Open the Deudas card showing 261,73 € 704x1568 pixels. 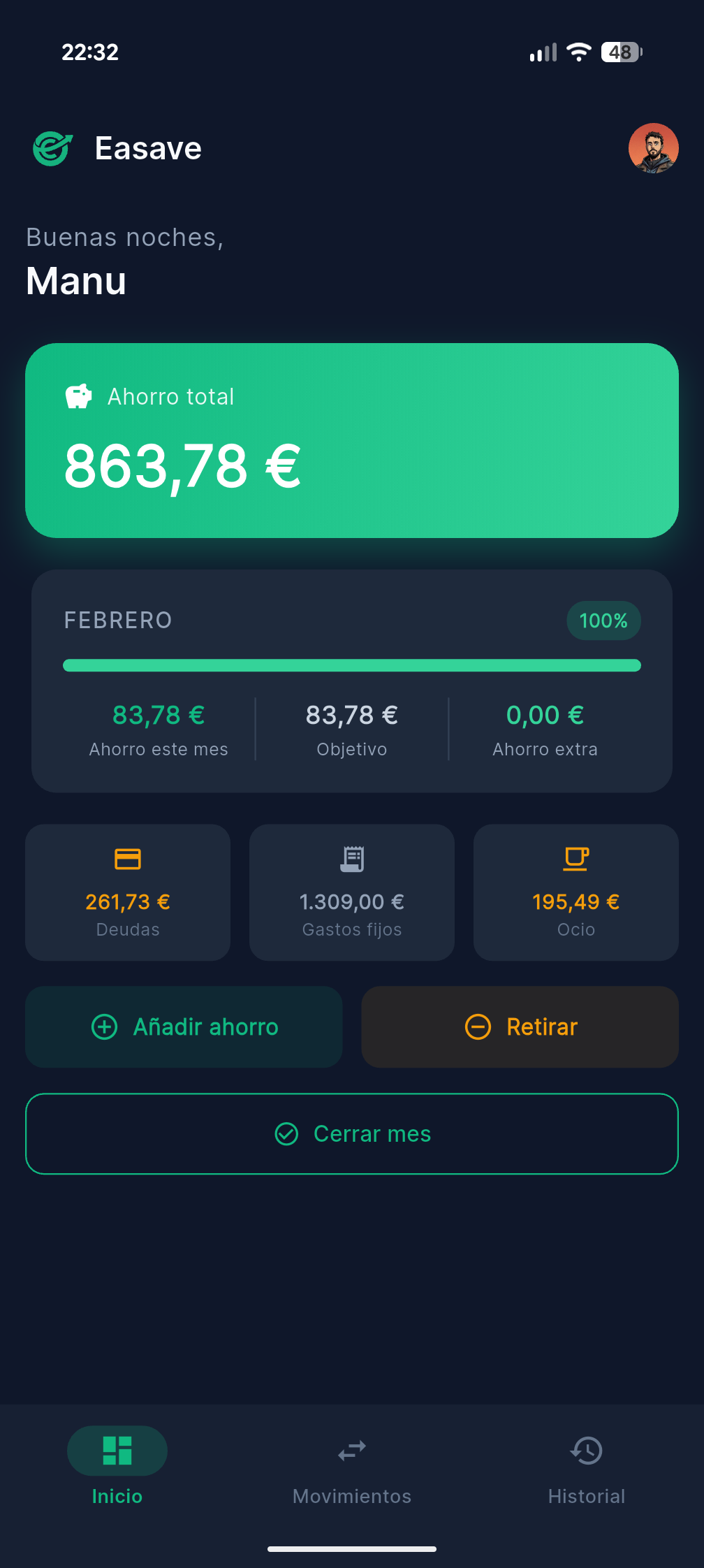click(x=127, y=893)
